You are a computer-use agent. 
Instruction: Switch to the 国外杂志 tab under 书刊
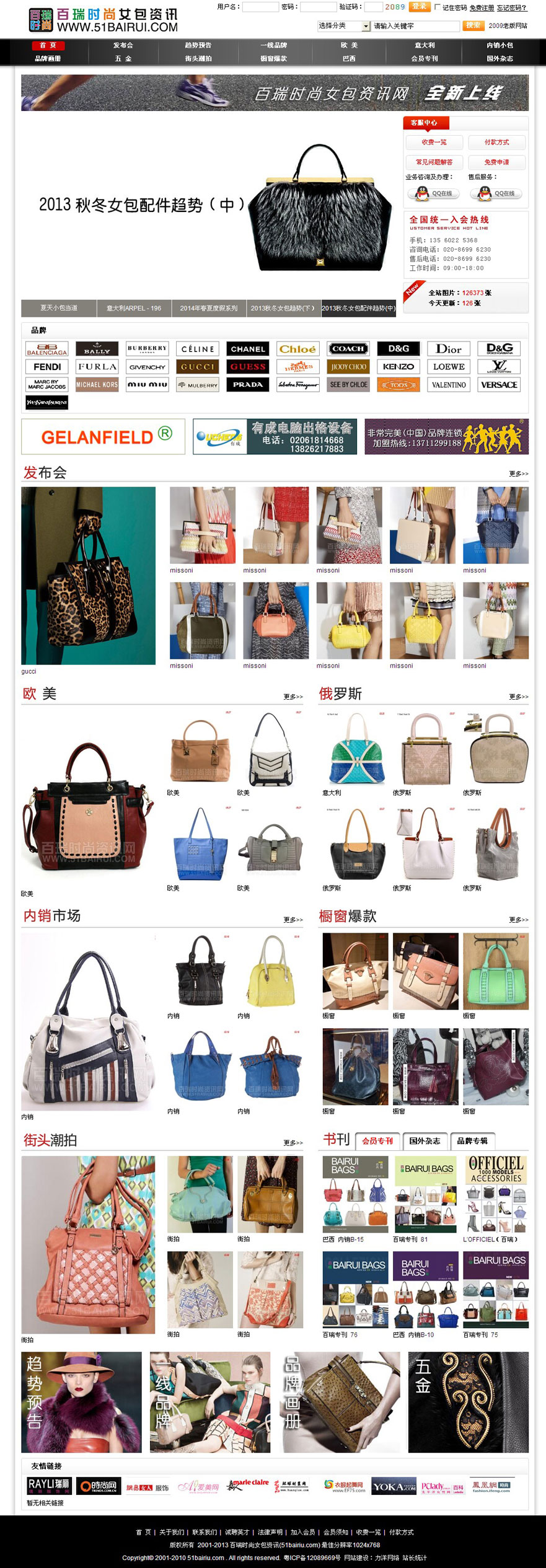(x=425, y=1141)
